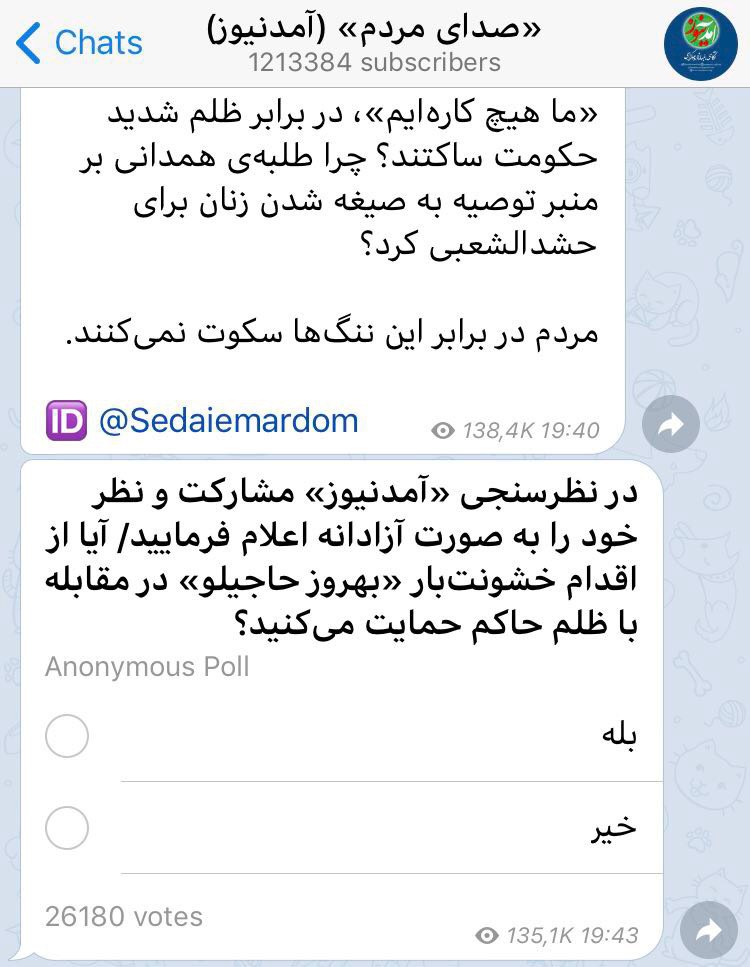Image resolution: width=750 pixels, height=967 pixels.
Task: Open the @Sedaiemardom mention link
Action: pyautogui.click(x=228, y=421)
